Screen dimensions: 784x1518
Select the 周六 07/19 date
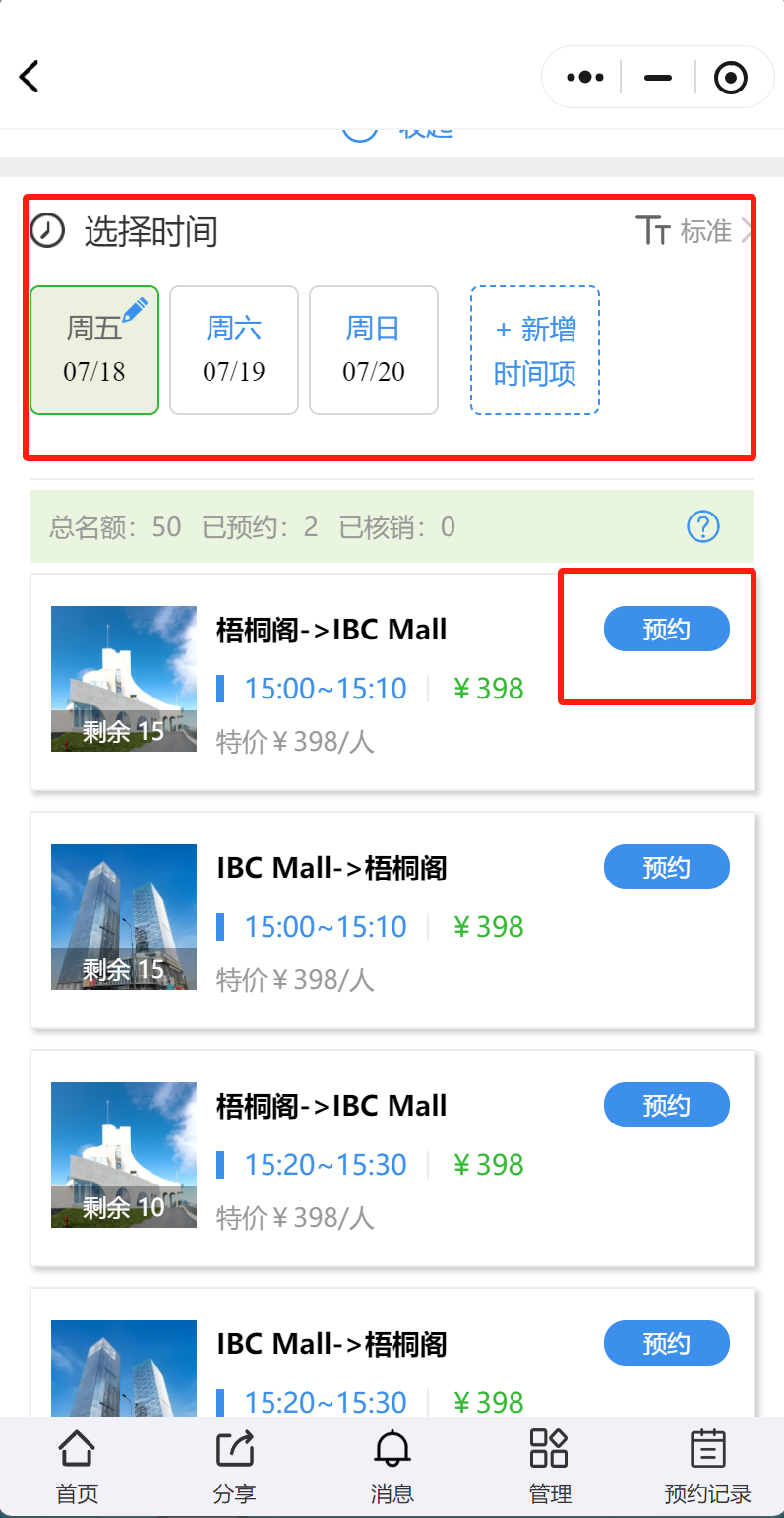(x=234, y=350)
